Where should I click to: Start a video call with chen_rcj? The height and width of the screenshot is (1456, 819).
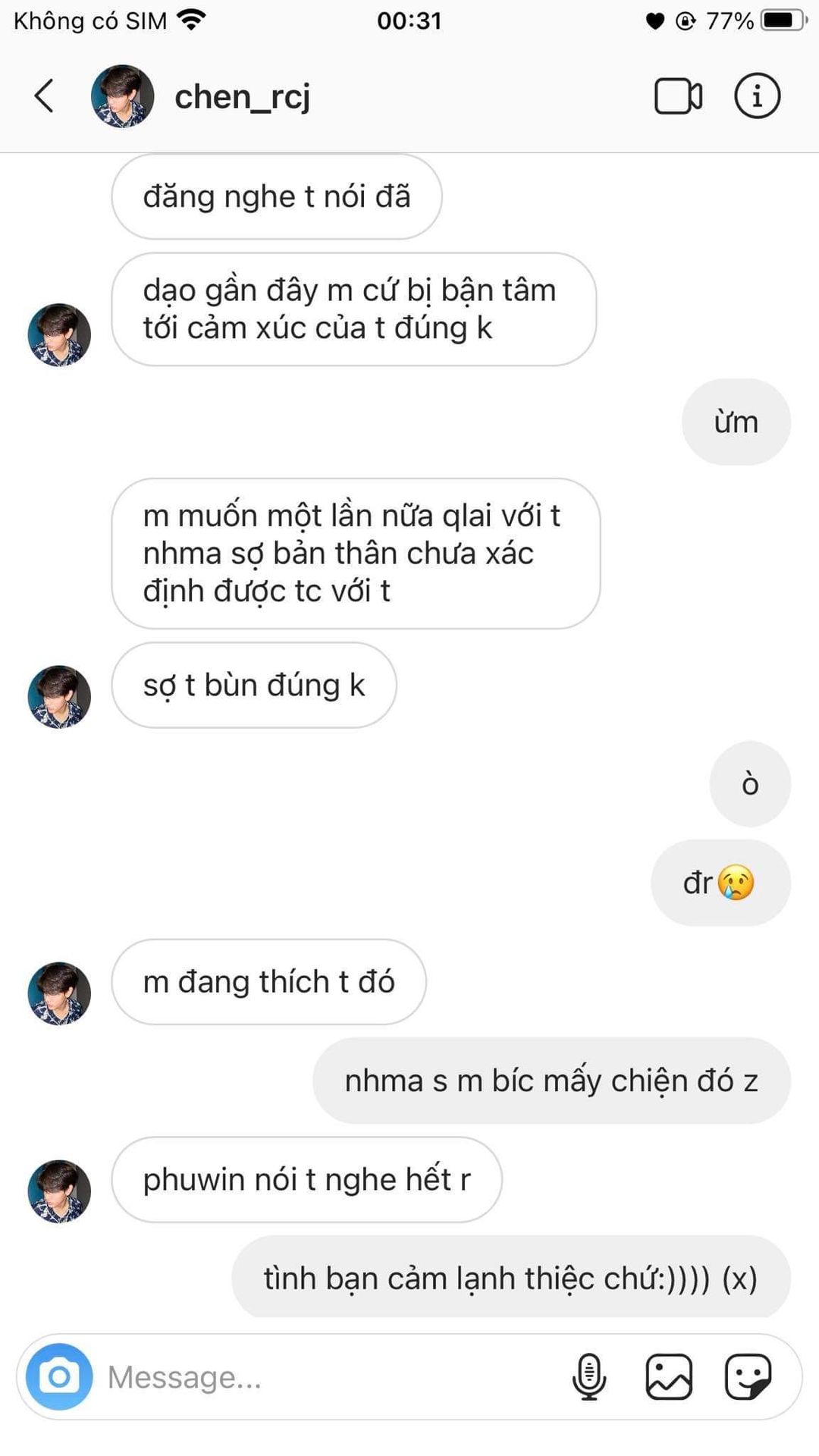[678, 96]
